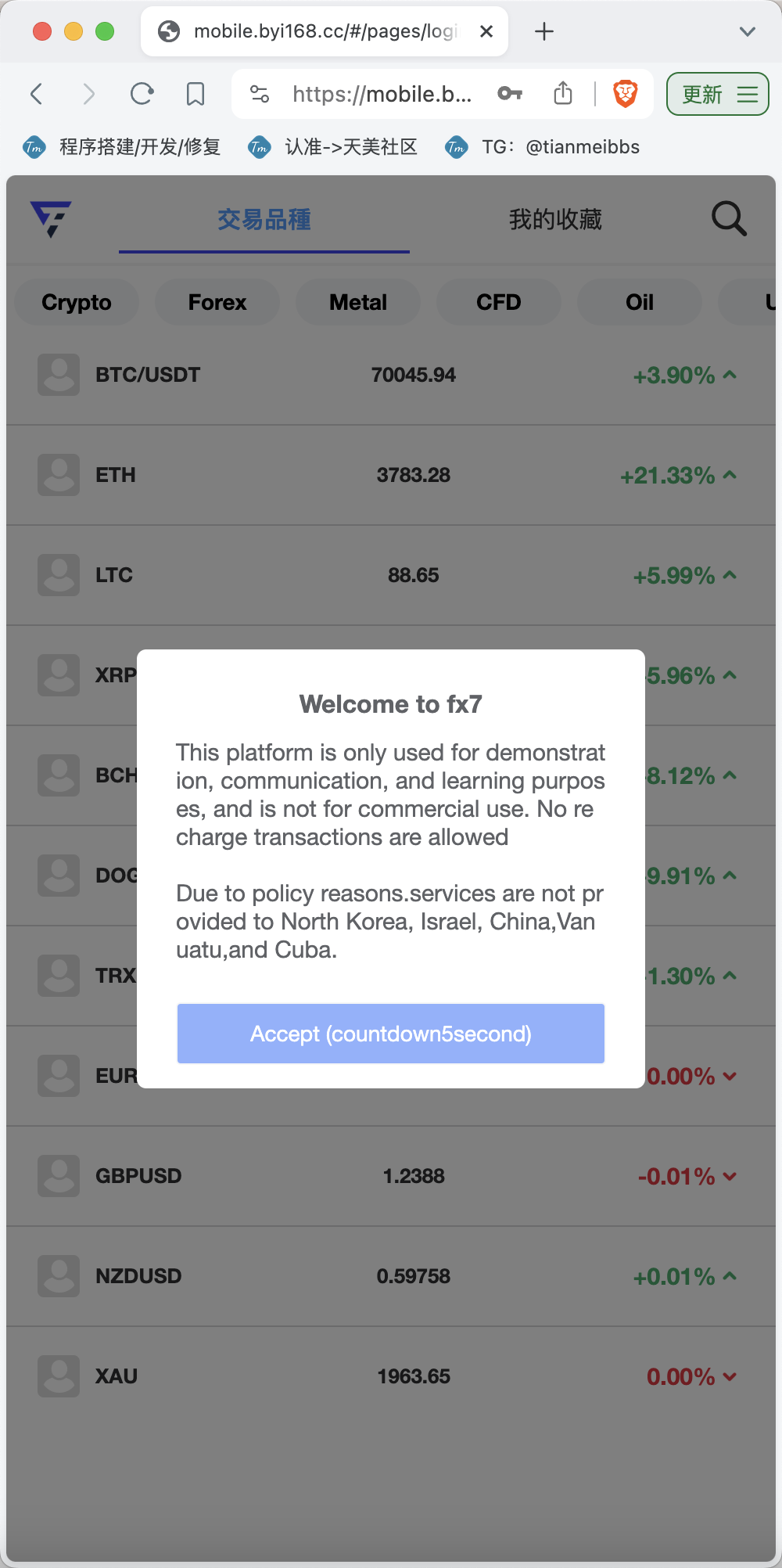The height and width of the screenshot is (1568, 782).
Task: Open a new browser tab
Action: pyautogui.click(x=544, y=31)
